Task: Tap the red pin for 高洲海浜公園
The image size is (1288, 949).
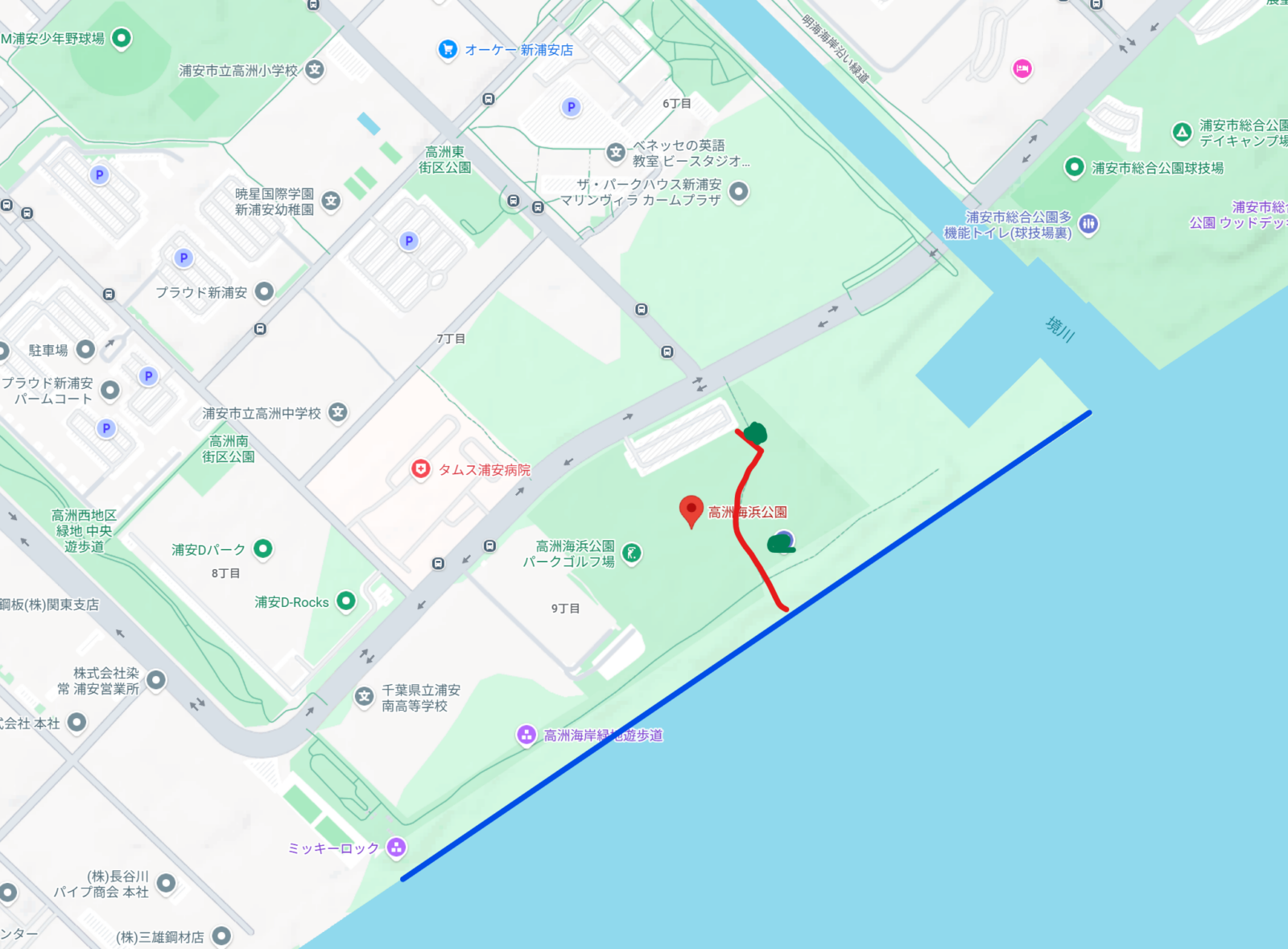Action: tap(691, 510)
